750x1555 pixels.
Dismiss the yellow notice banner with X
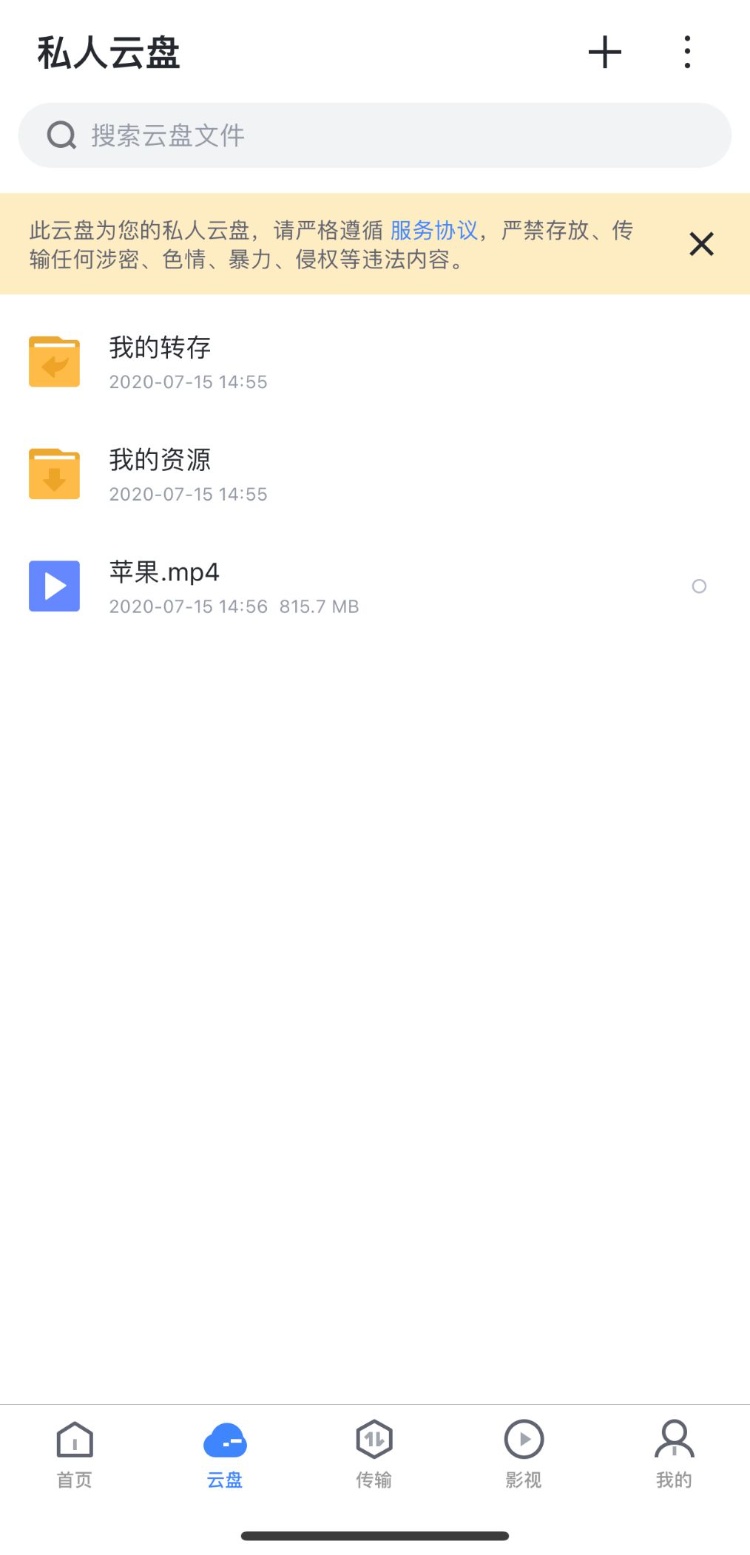pos(701,244)
